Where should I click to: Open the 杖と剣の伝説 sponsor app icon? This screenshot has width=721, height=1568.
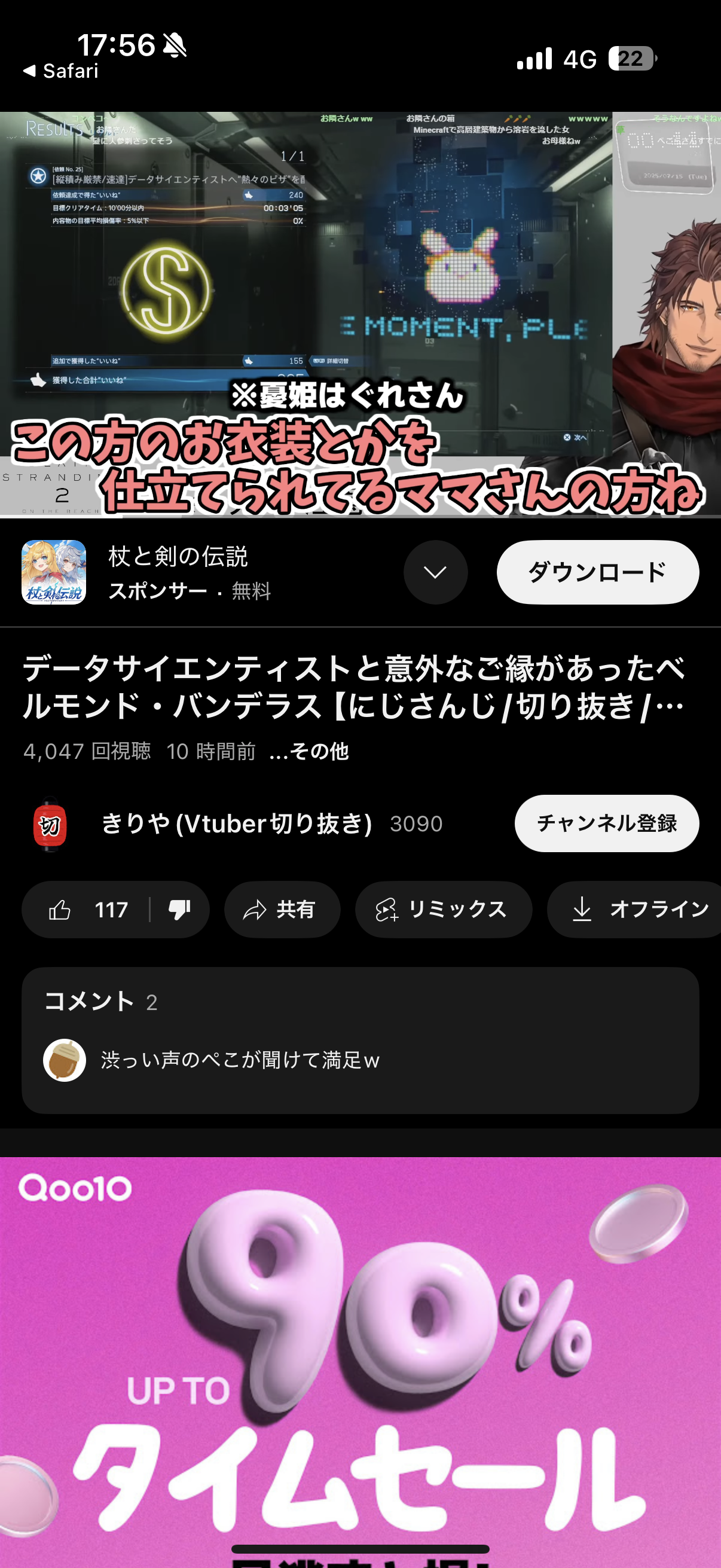point(54,572)
